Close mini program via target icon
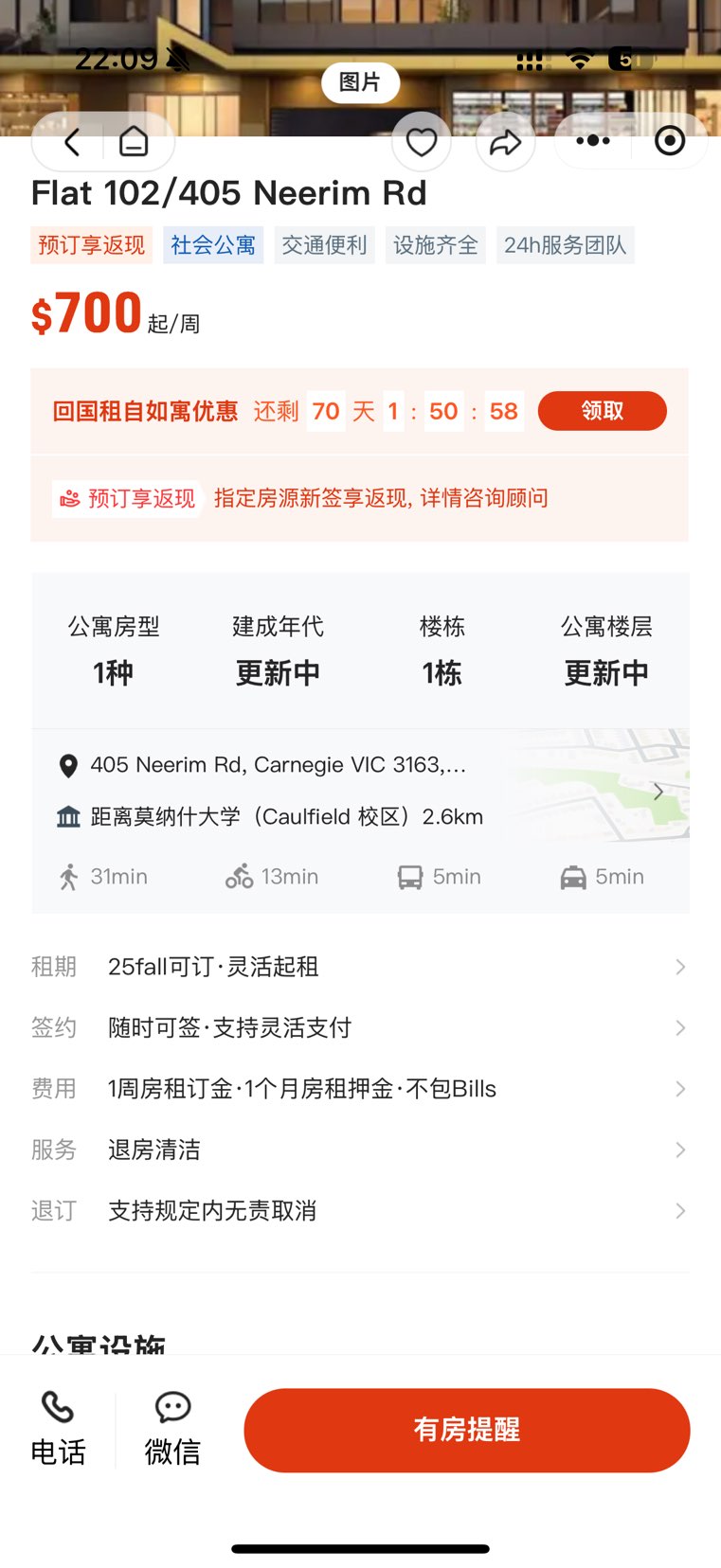Screen dimensions: 721x1568 coord(670,141)
